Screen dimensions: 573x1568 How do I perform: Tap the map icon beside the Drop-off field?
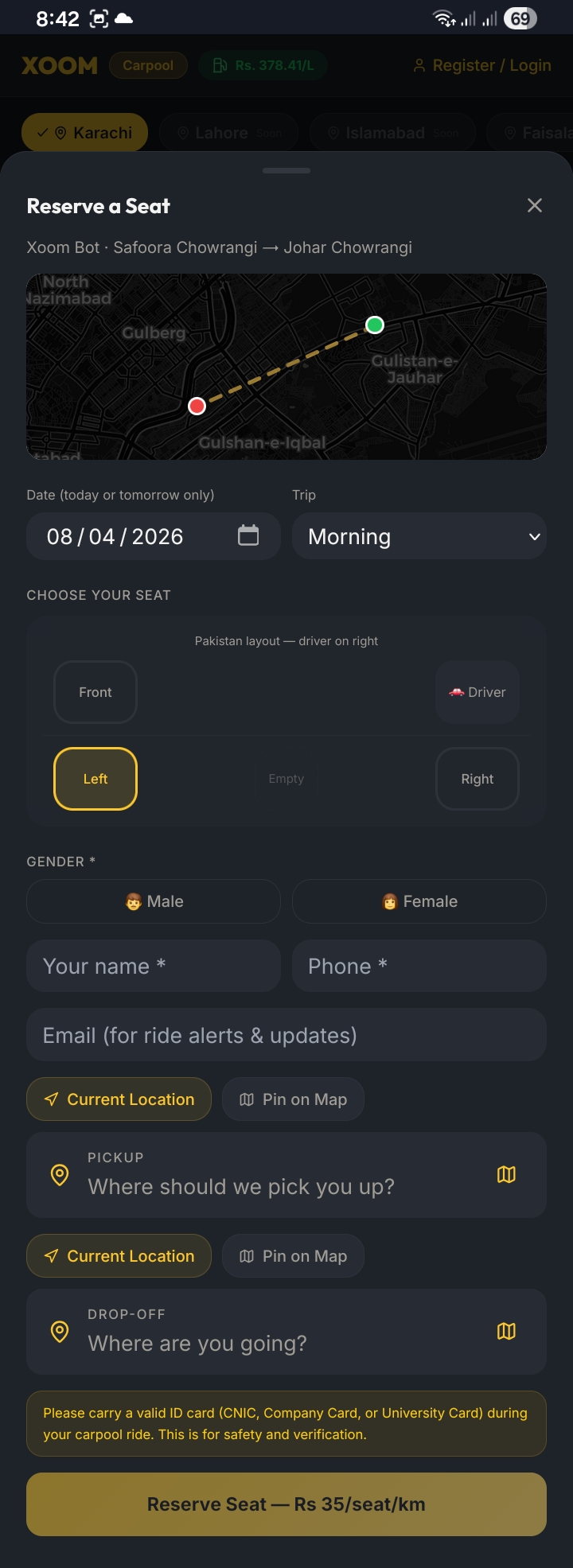[x=507, y=1331]
